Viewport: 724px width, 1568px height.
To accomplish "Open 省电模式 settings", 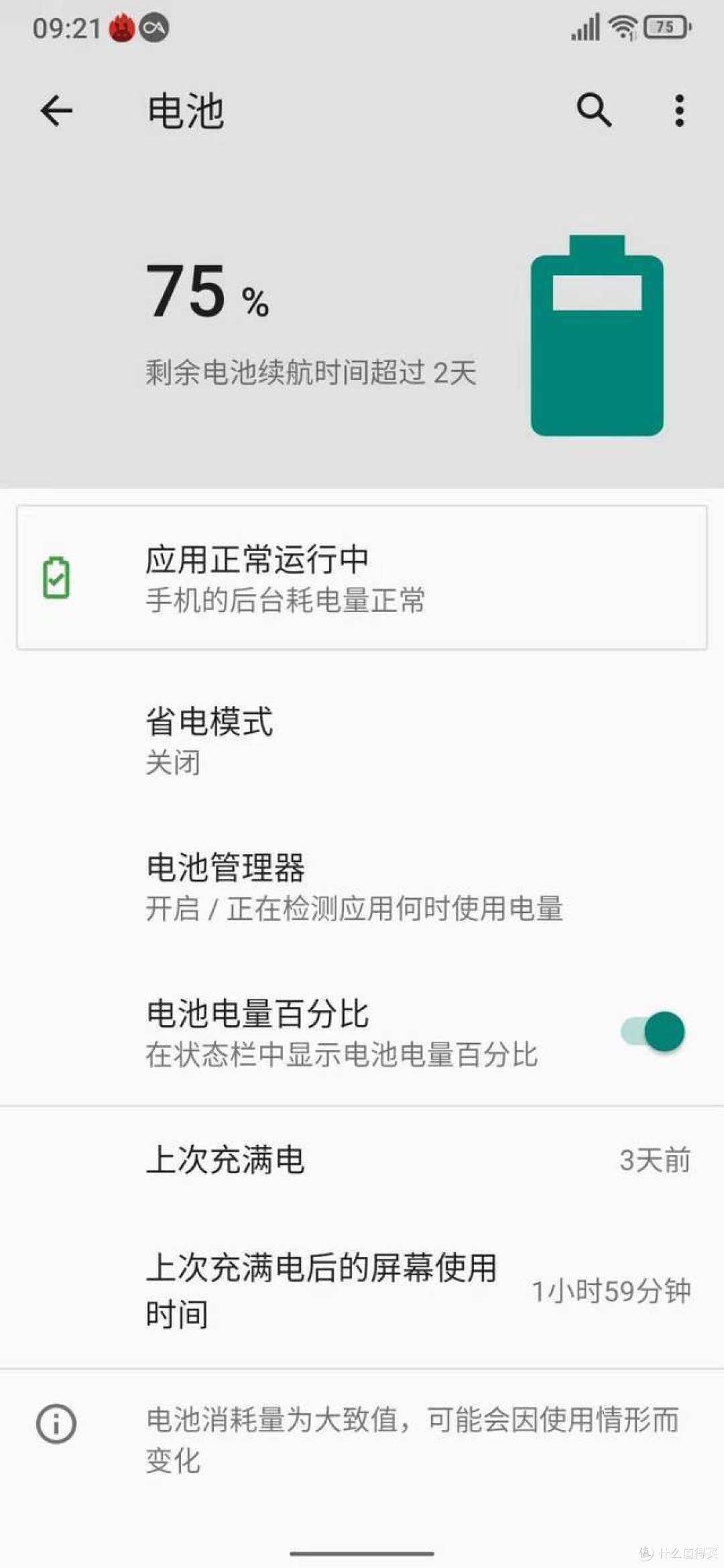I will 362,737.
